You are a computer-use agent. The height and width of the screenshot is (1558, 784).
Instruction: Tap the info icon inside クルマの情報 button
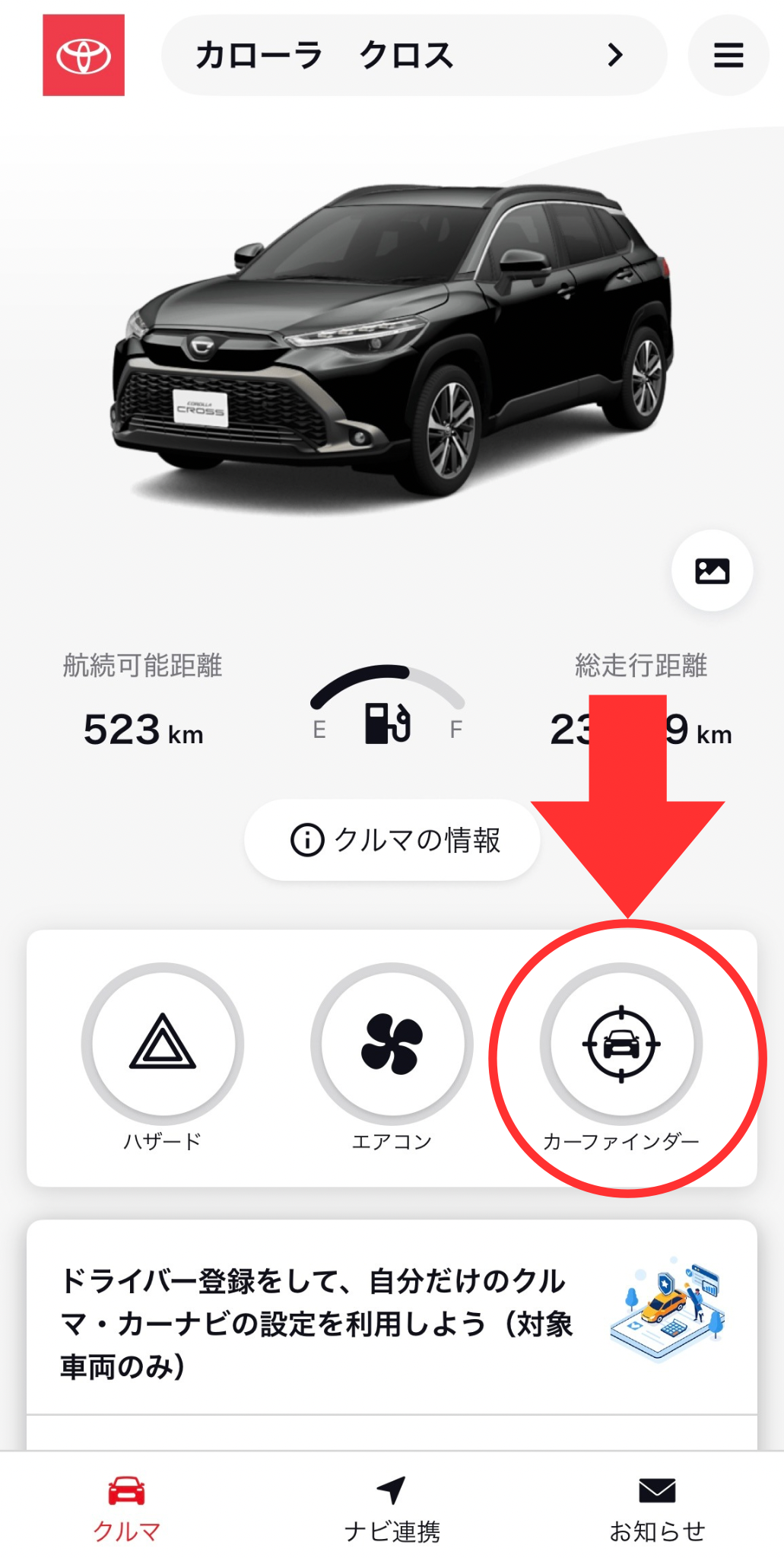[x=303, y=839]
